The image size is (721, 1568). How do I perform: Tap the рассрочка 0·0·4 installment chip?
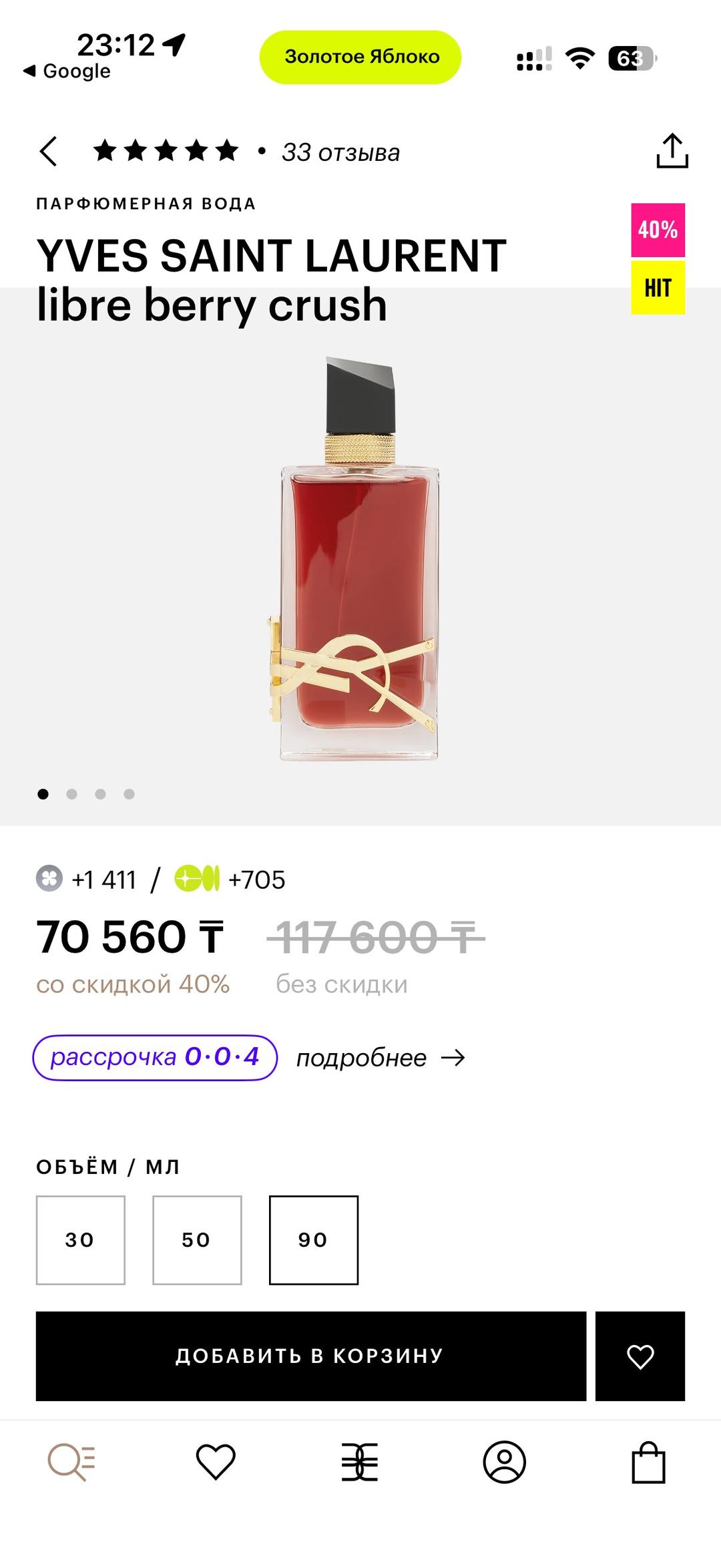(155, 1057)
